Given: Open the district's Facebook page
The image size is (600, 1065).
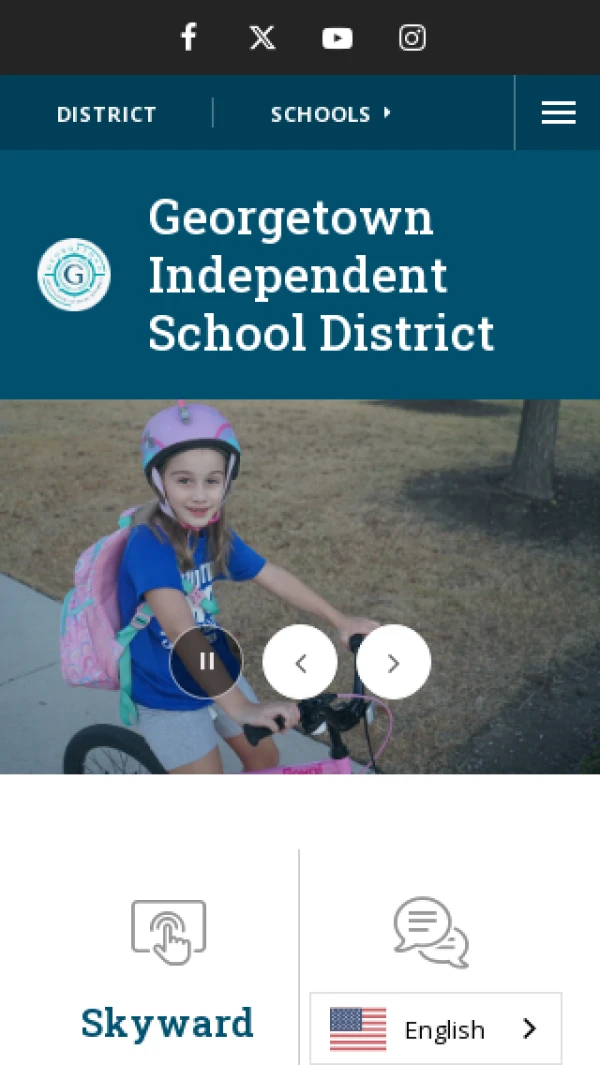Looking at the screenshot, I should (188, 38).
